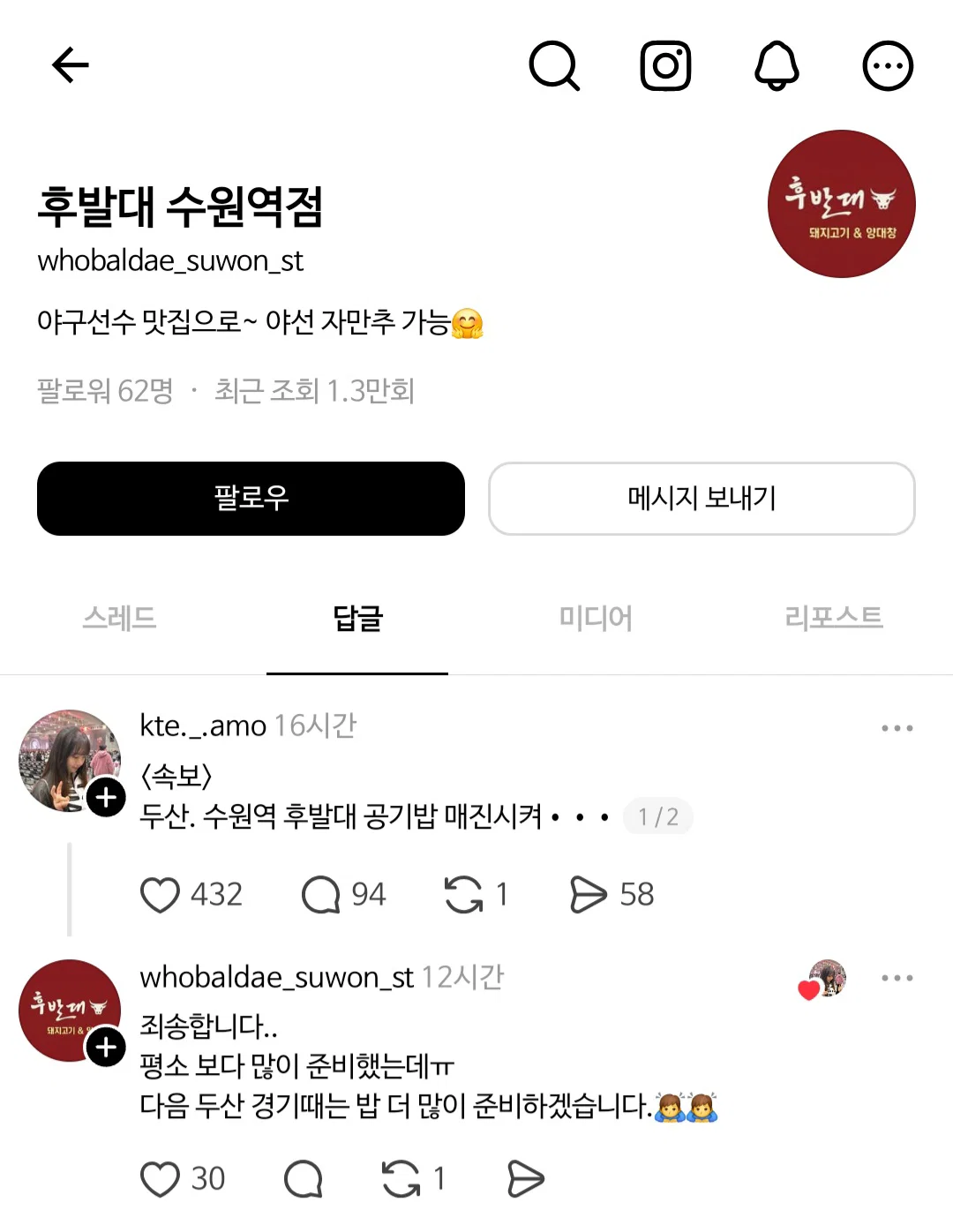Open more options on kte._.amo's post
Viewport: 953px width, 1232px height.
[897, 728]
